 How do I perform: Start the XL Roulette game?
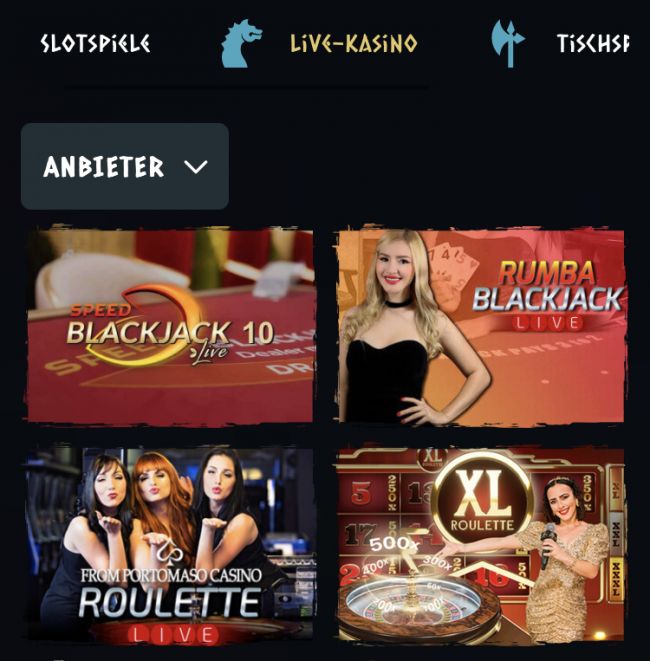coord(480,545)
